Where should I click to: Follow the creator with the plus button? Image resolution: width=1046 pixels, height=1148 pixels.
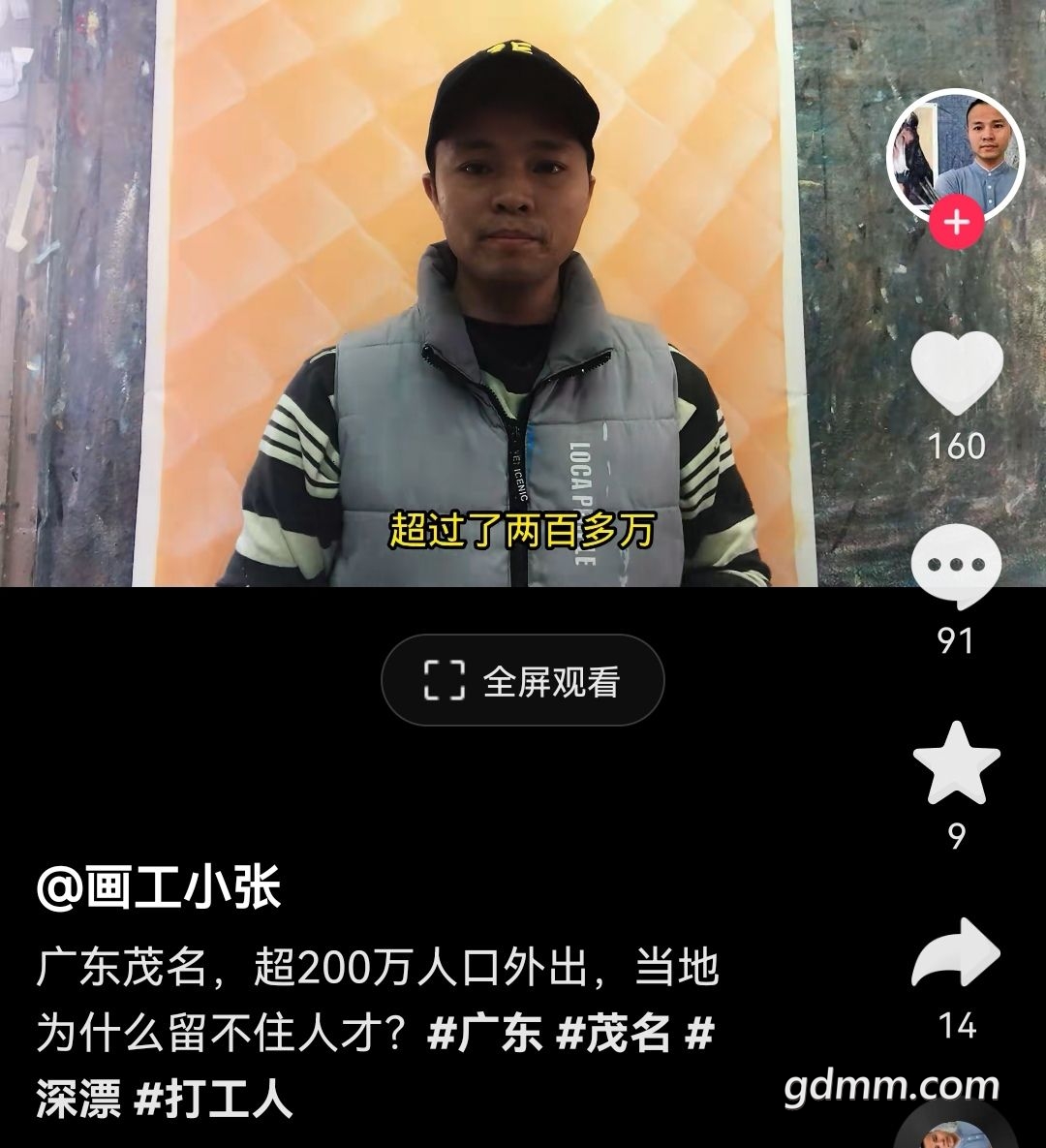point(956,223)
